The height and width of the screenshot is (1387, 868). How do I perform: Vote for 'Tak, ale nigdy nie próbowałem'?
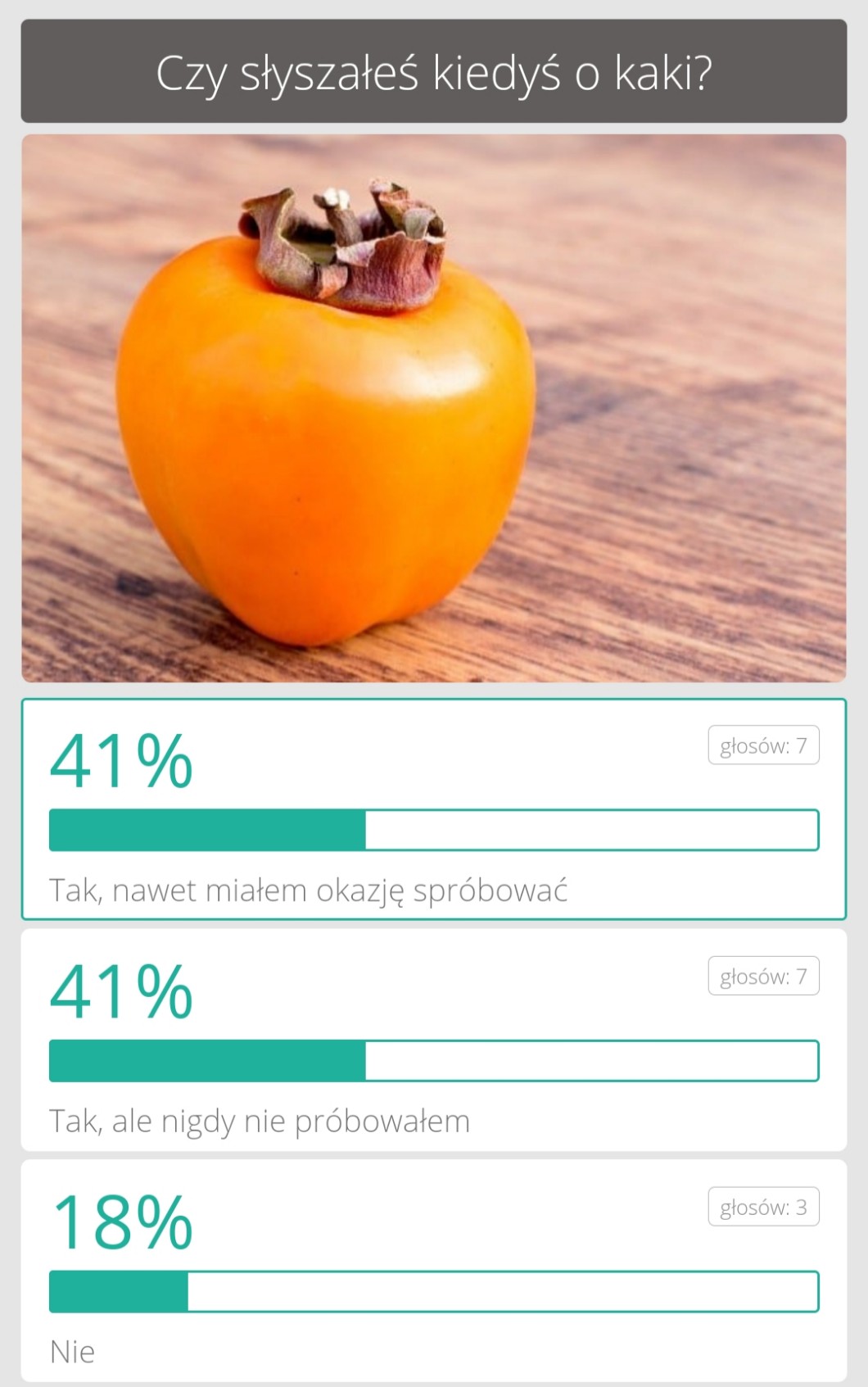point(260,1121)
